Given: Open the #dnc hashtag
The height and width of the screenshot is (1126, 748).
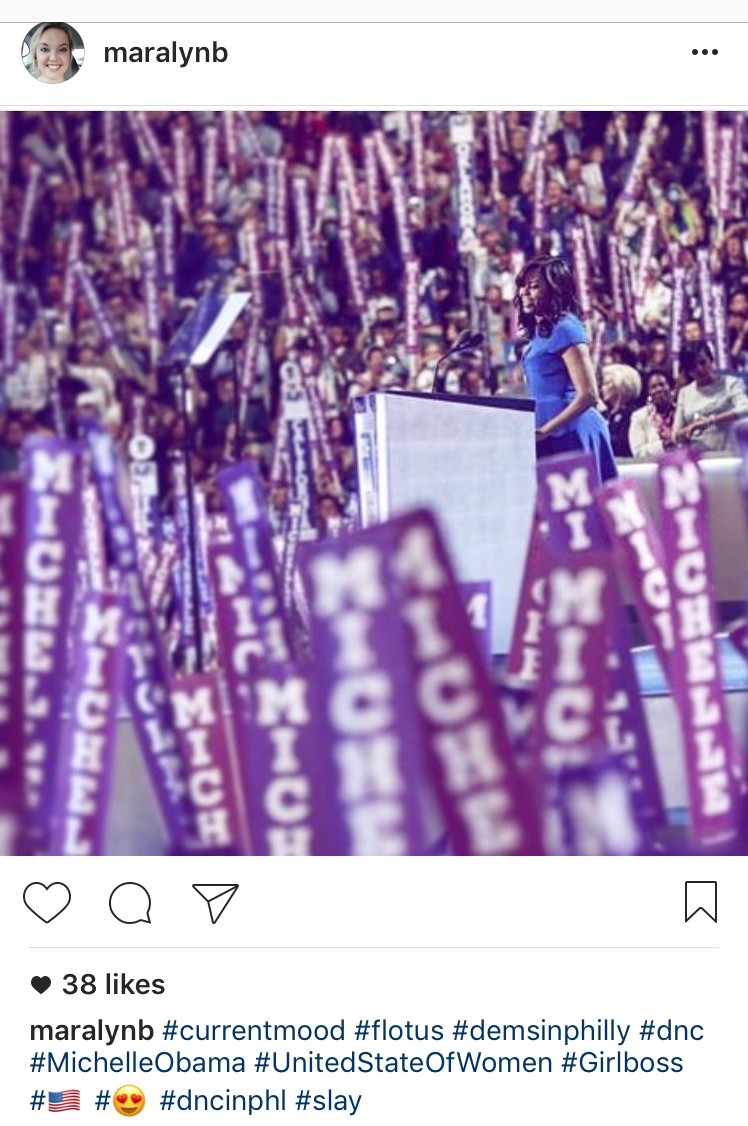Looking at the screenshot, I should coord(671,1031).
